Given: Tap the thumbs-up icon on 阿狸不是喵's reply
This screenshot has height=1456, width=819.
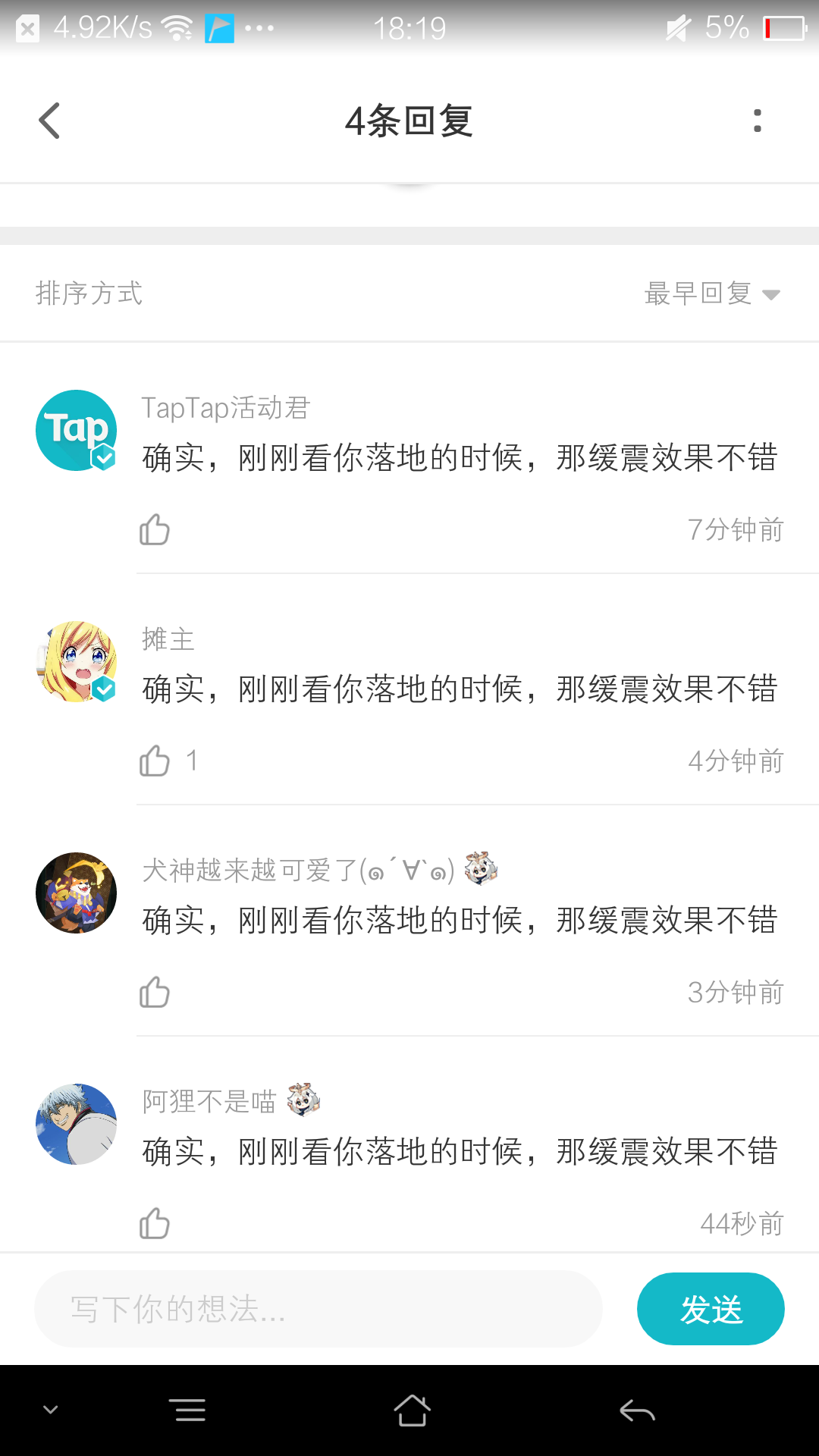Looking at the screenshot, I should [154, 1222].
